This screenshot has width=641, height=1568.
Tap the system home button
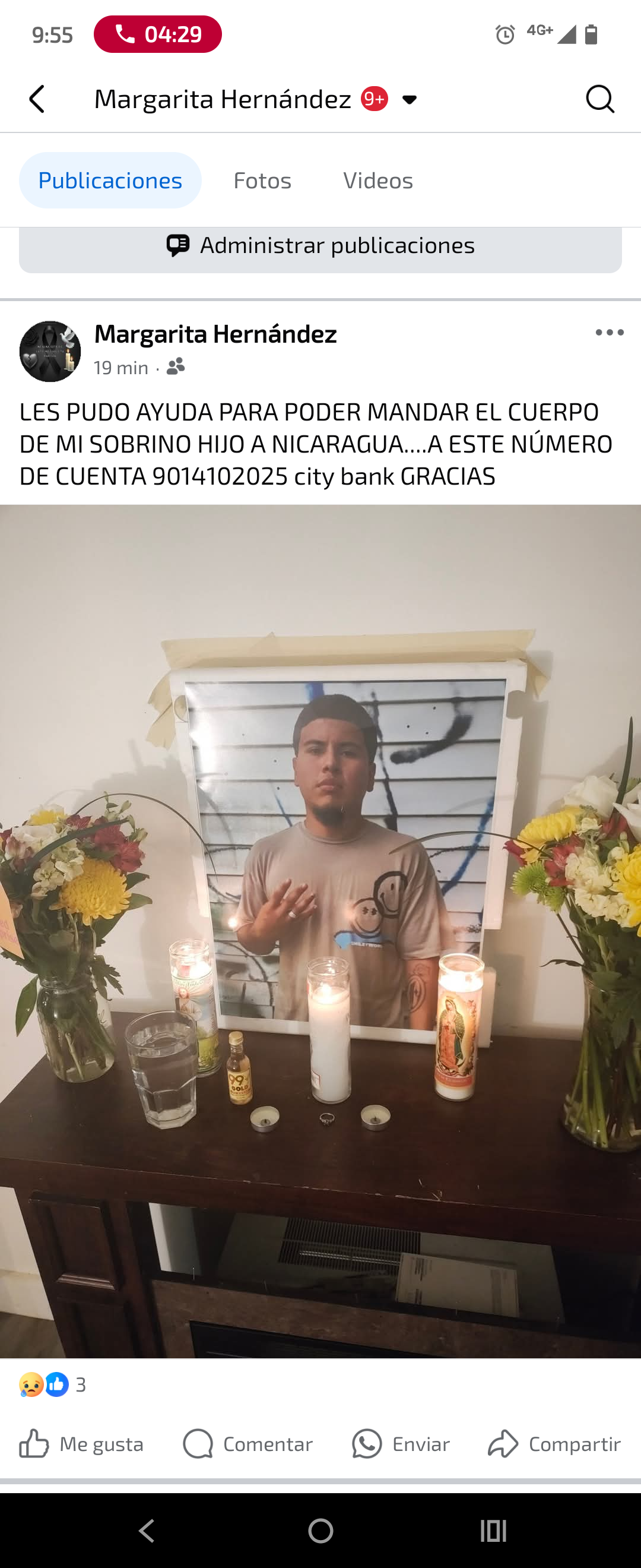(x=320, y=1530)
